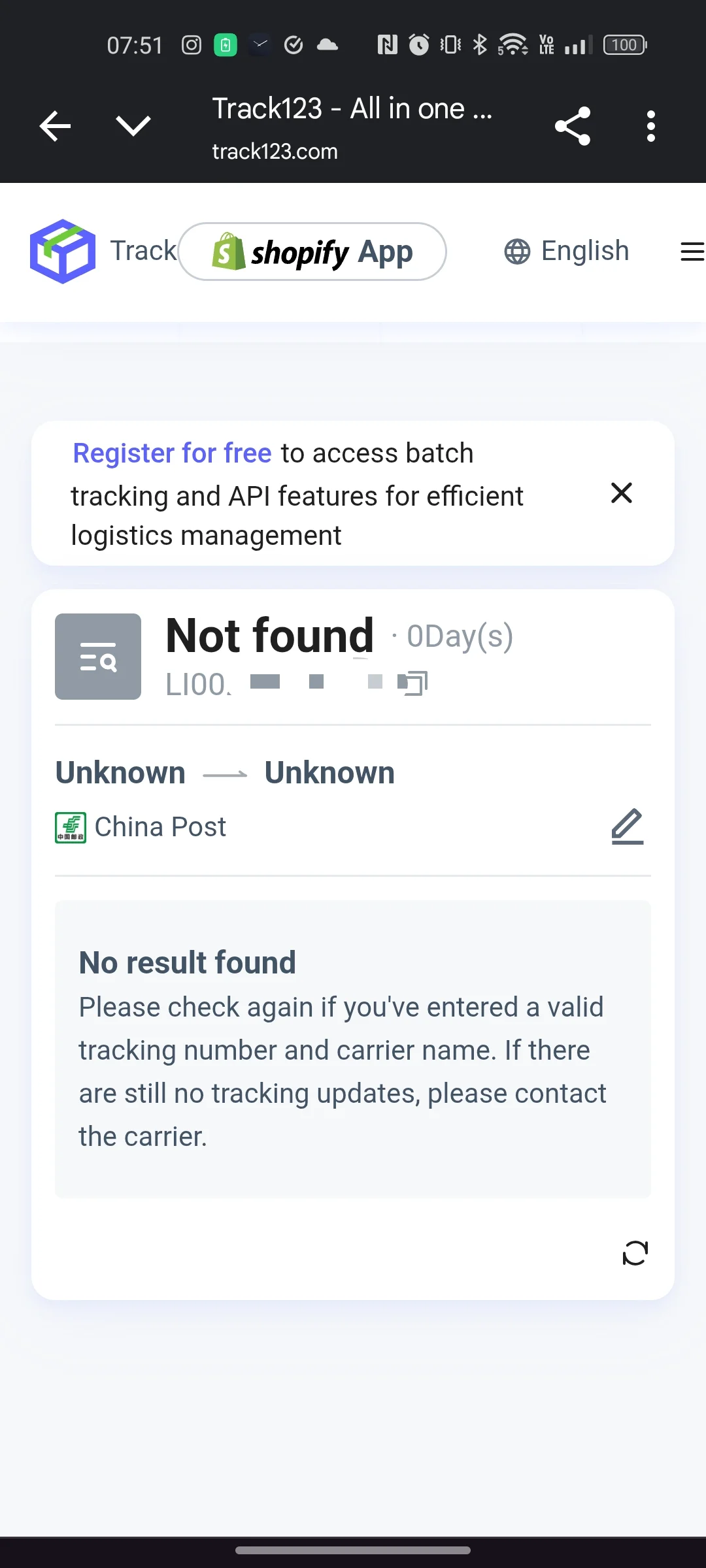Edit the China Post carrier

[628, 826]
